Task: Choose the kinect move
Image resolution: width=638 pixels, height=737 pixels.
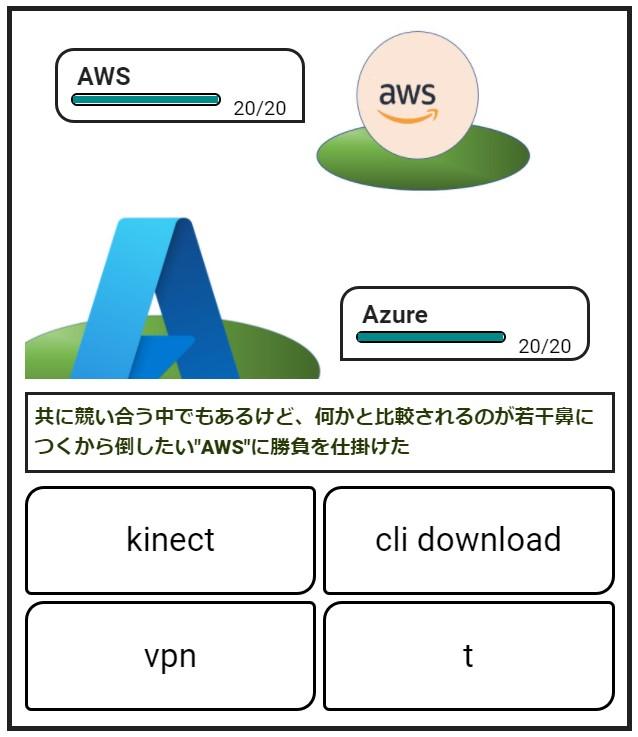Action: tap(170, 540)
